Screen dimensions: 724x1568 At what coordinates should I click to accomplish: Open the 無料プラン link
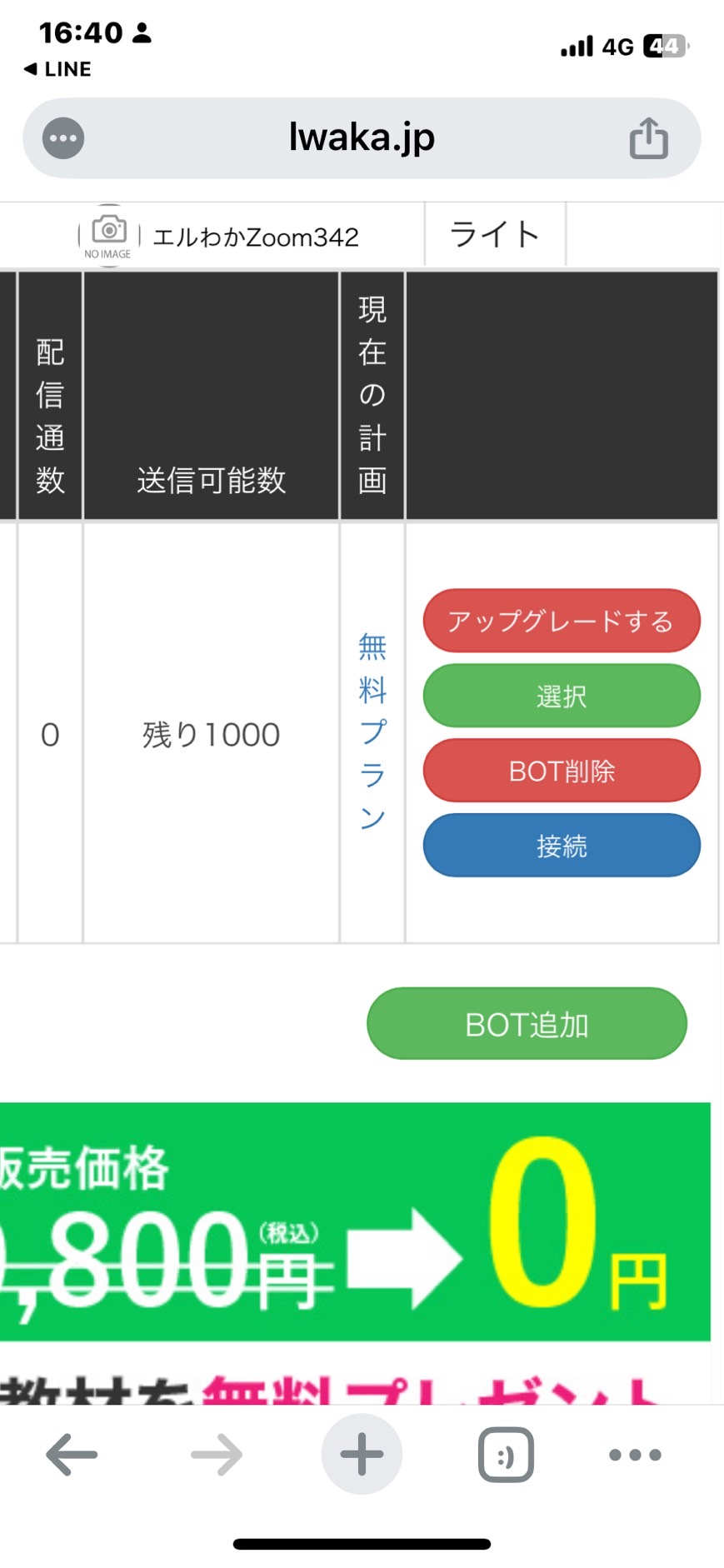click(x=372, y=732)
